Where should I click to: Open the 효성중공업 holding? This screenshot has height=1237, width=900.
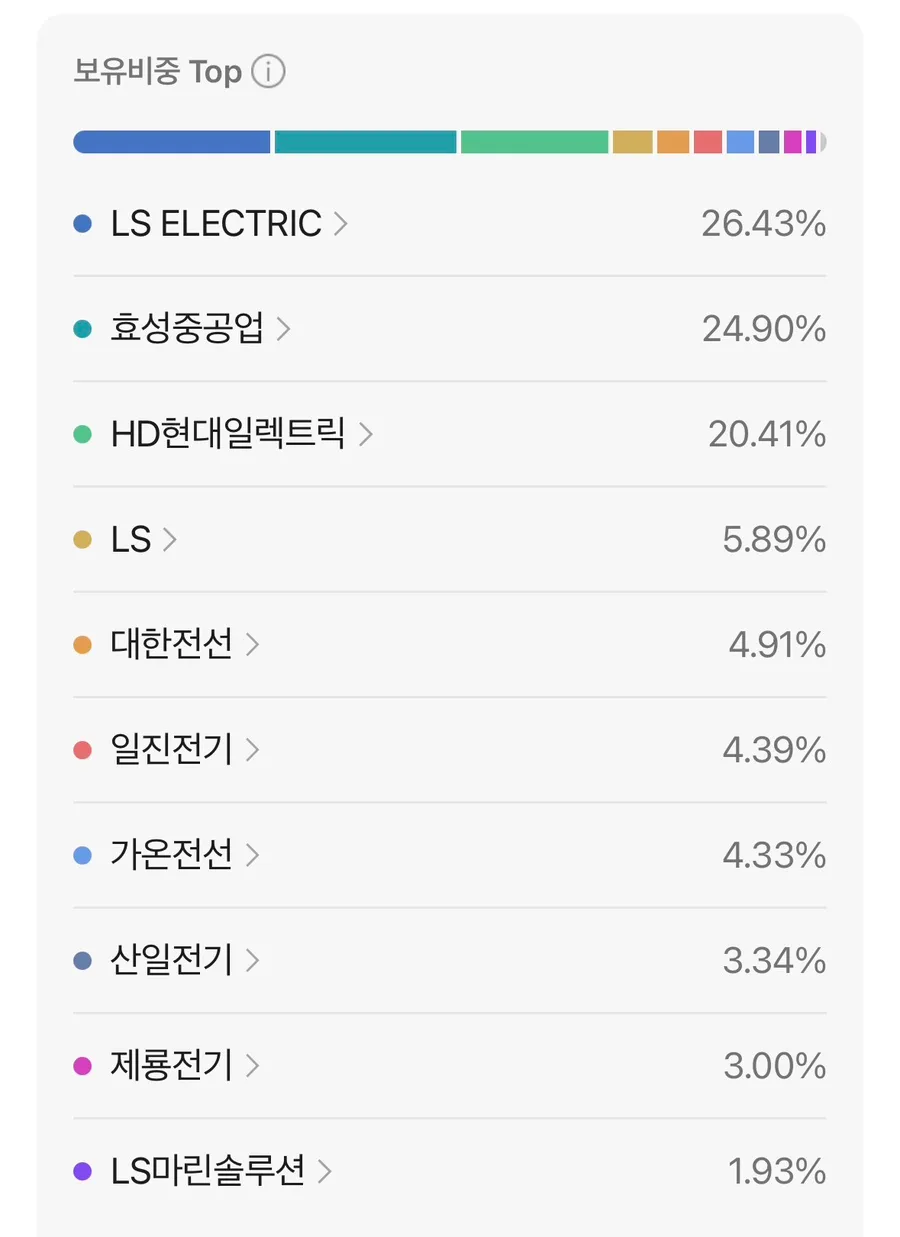450,328
